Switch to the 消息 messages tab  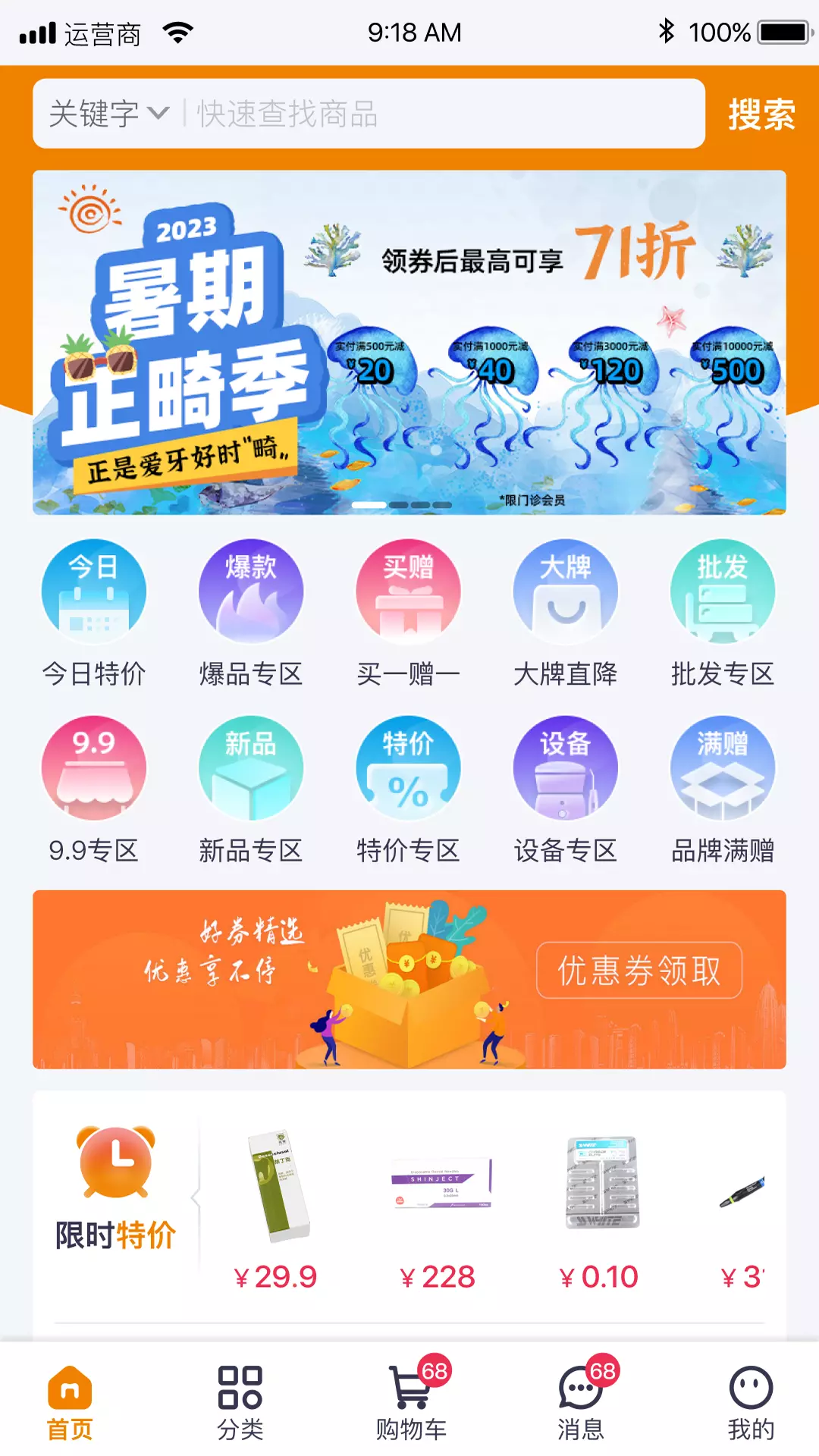(x=581, y=1403)
